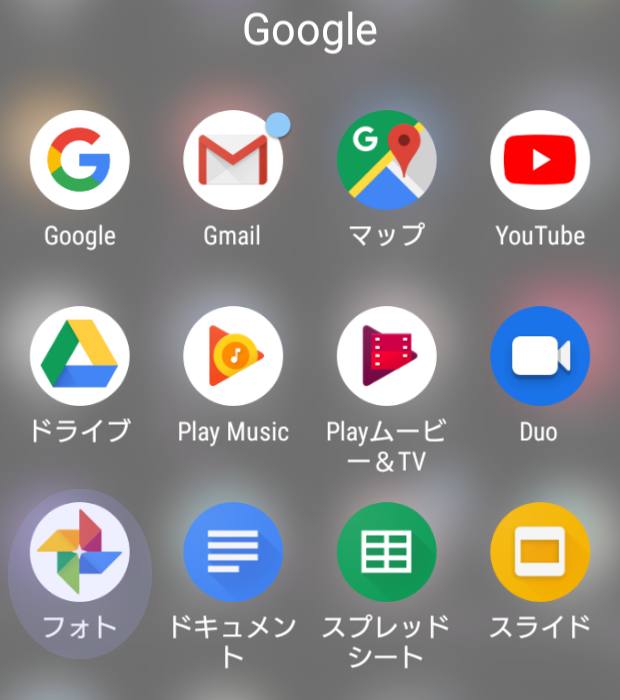
Task: Launch the YouTube app
Action: pyautogui.click(x=540, y=160)
